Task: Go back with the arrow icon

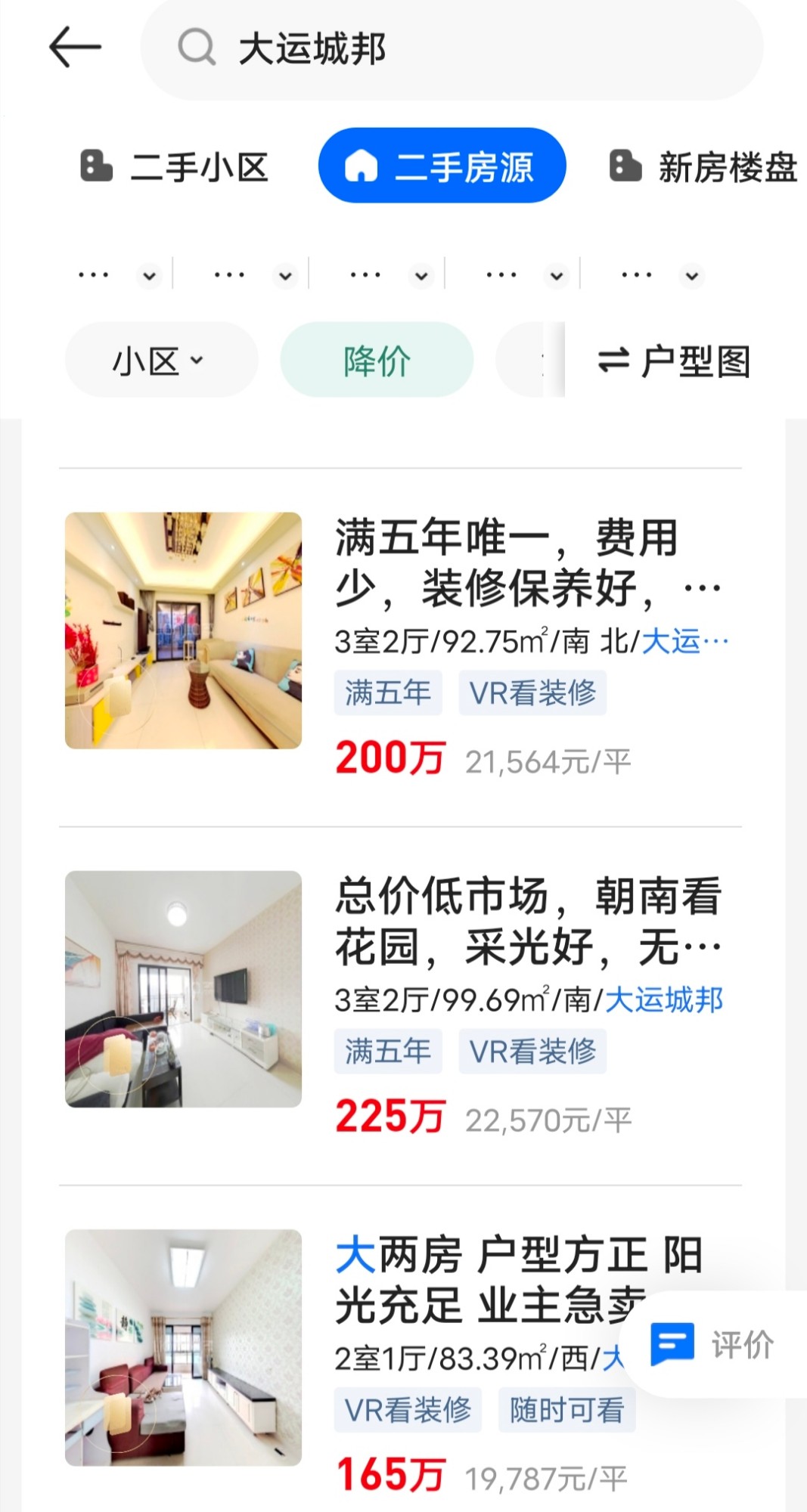Action: click(x=75, y=47)
